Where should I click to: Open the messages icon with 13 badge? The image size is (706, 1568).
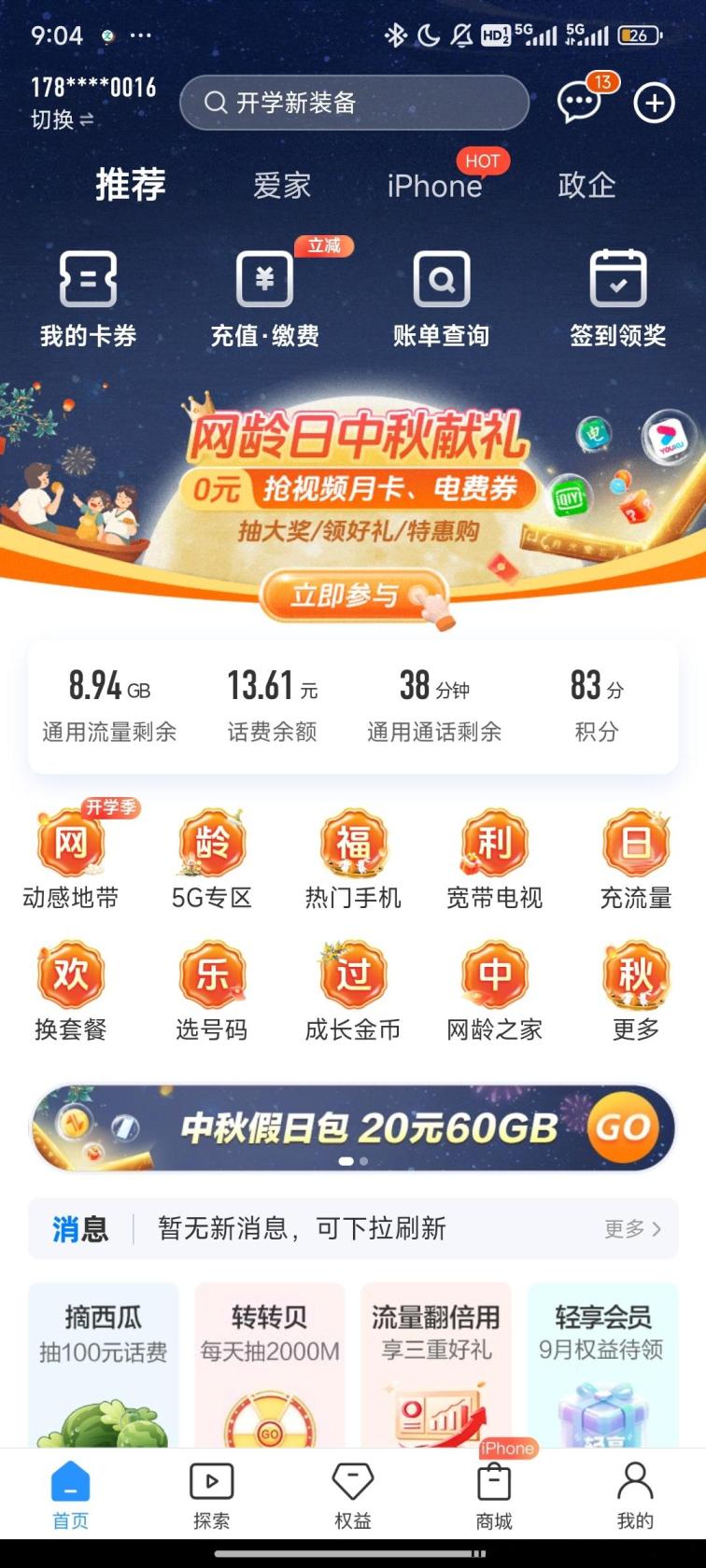(x=579, y=102)
